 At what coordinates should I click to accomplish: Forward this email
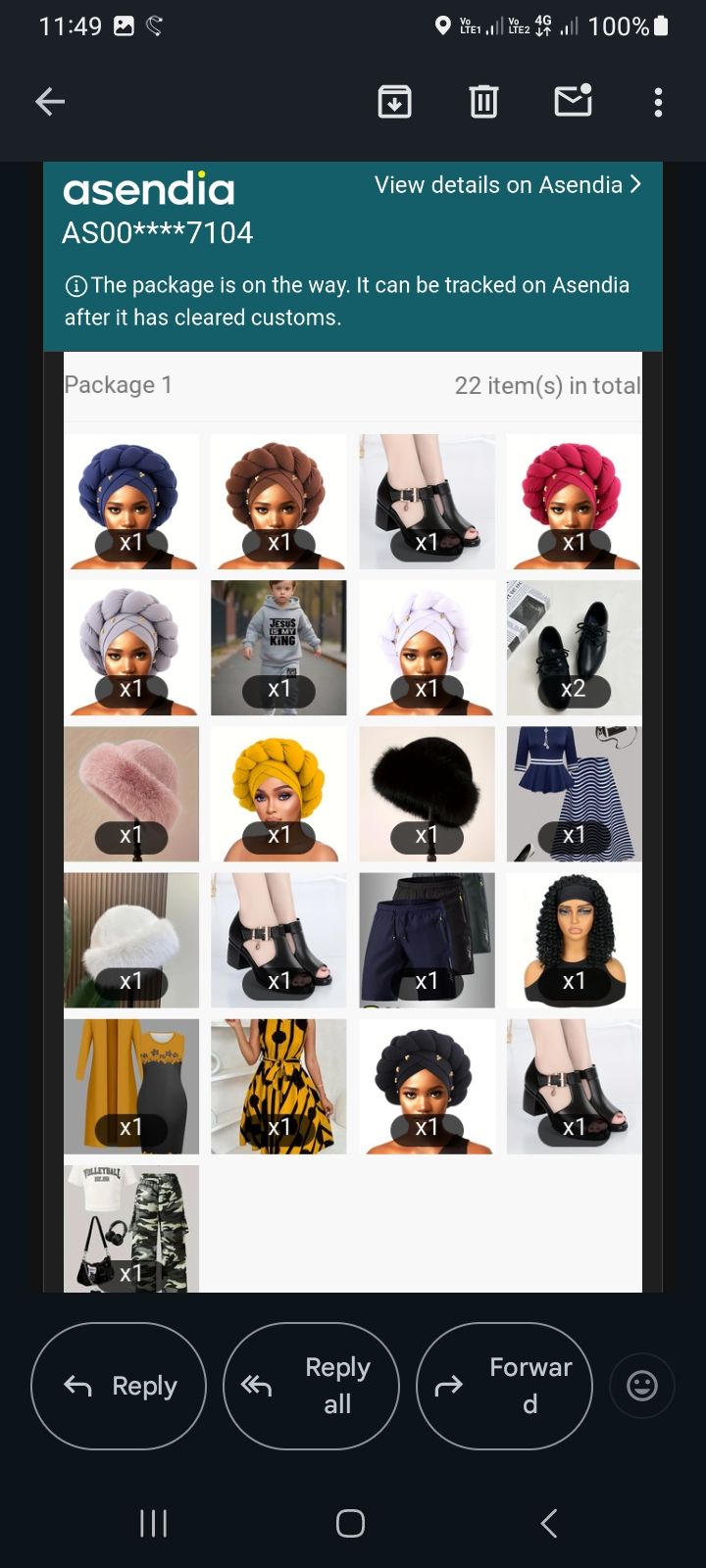click(x=504, y=1386)
